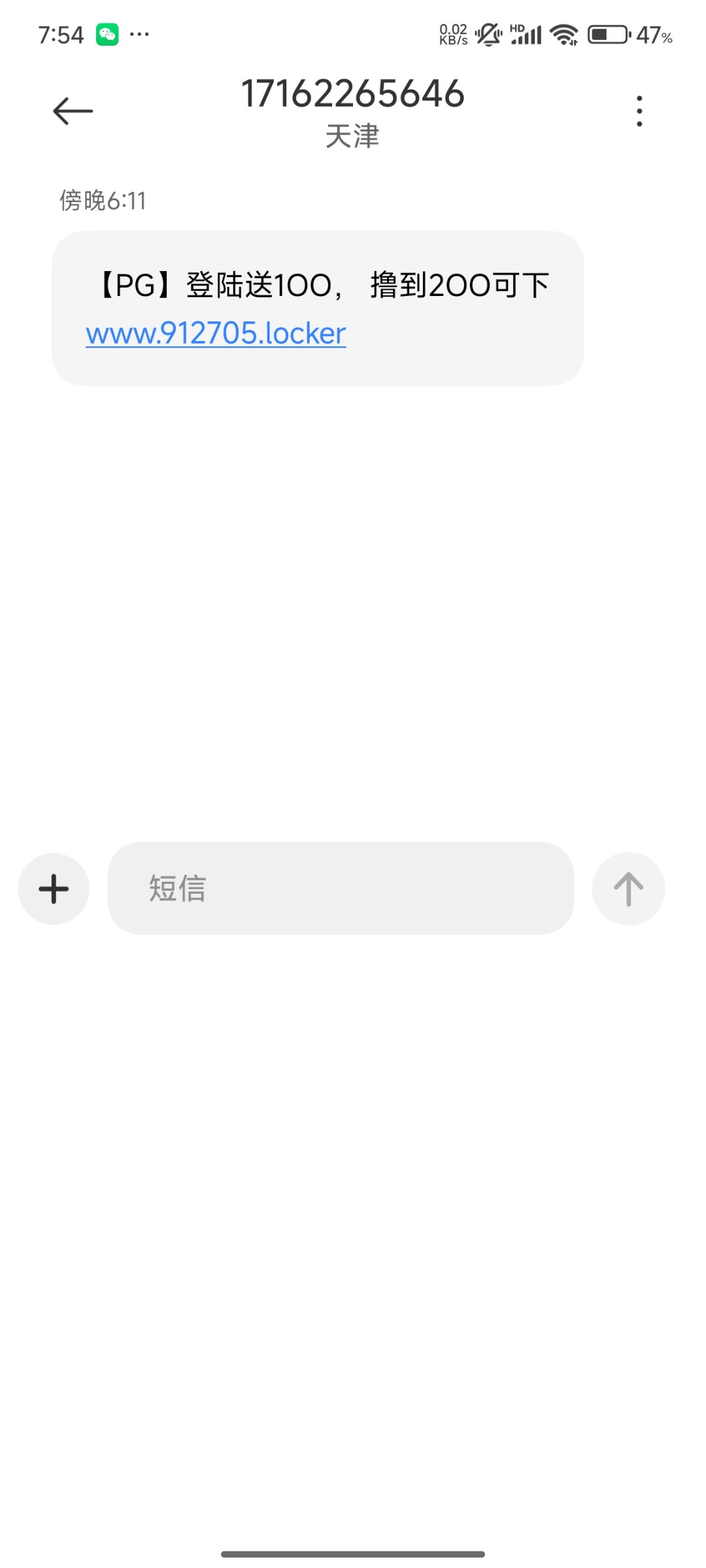The image size is (706, 1568).
Task: Go back to the message list
Action: [x=73, y=111]
